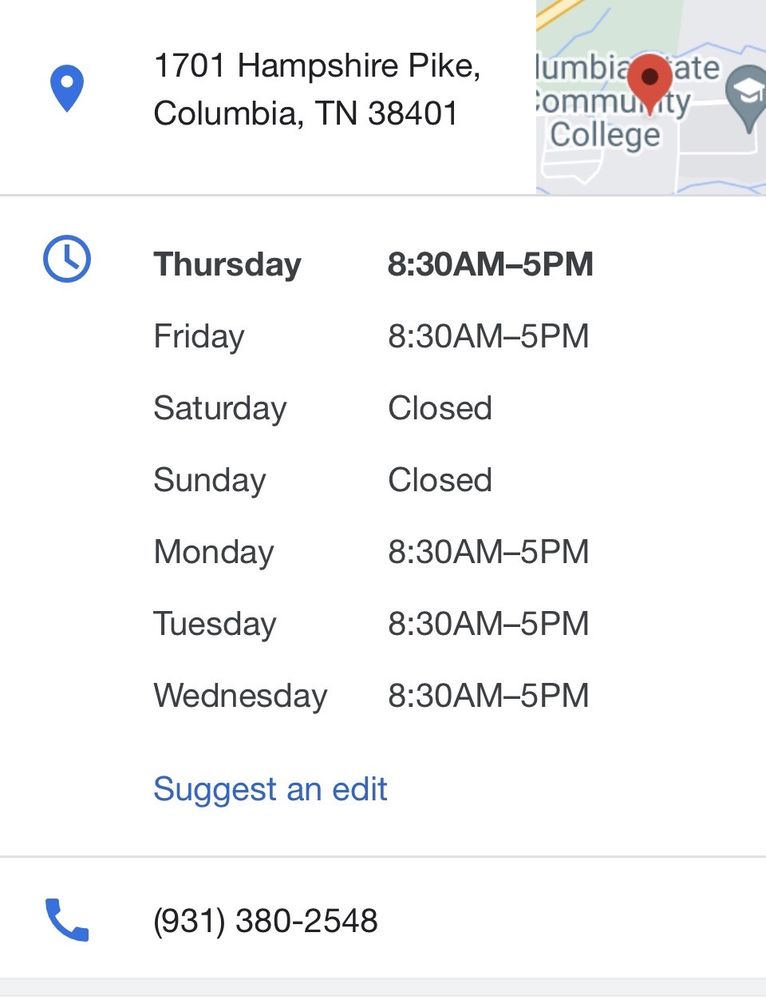Click Sunday's Closed entry

pos(439,480)
